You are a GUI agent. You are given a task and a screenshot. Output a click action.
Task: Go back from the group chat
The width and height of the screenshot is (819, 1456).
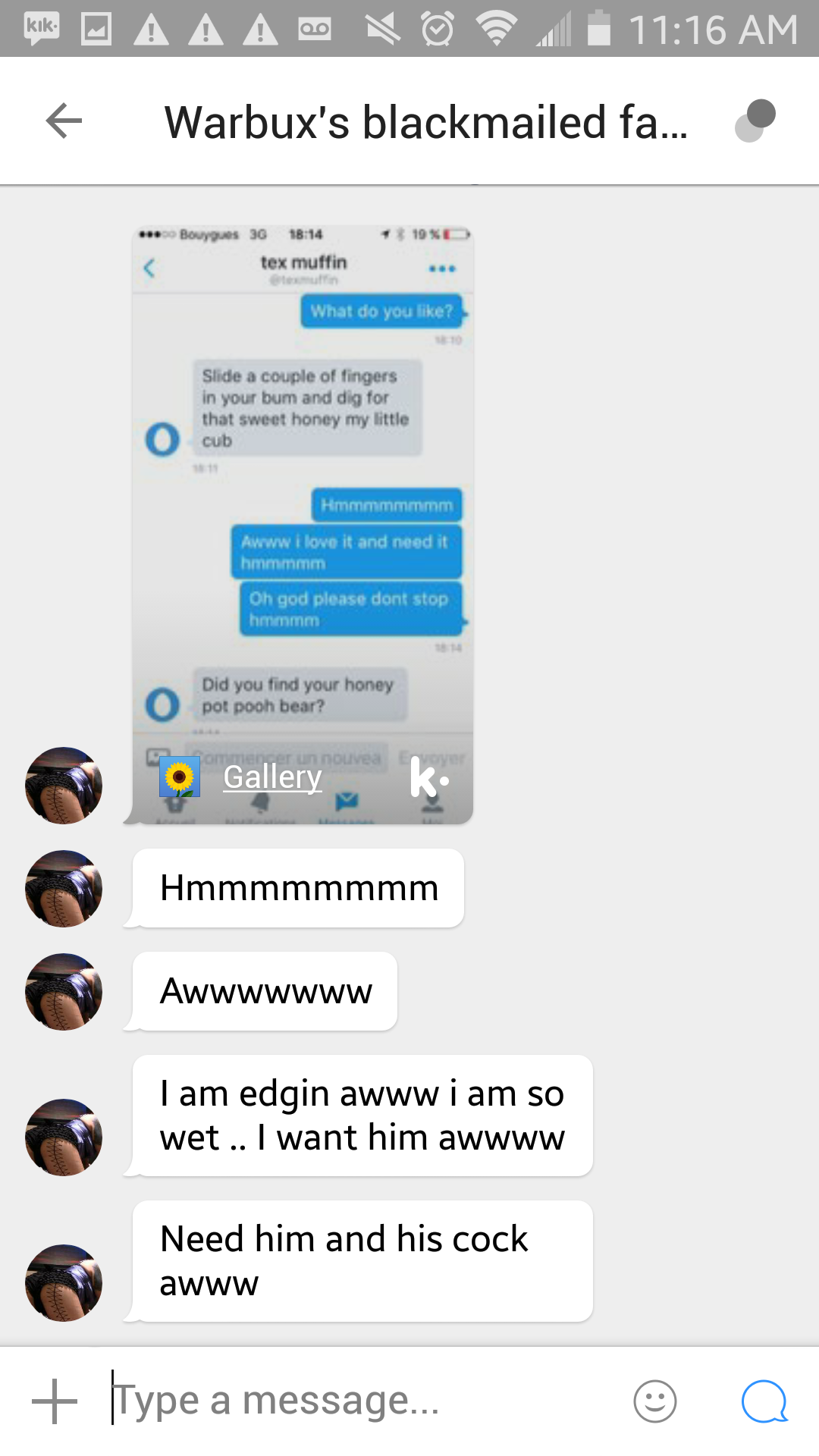[x=64, y=121]
